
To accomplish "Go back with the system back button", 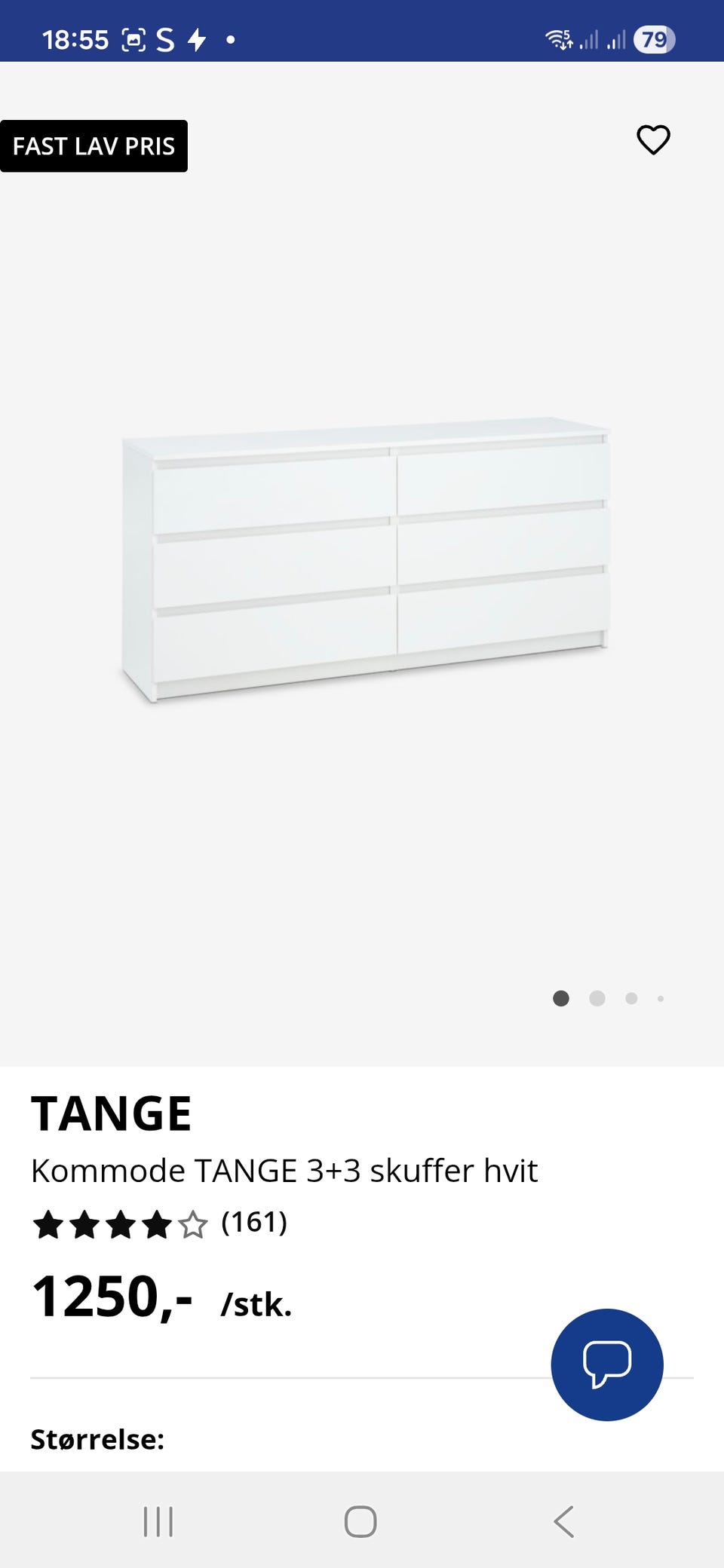I will [564, 1521].
